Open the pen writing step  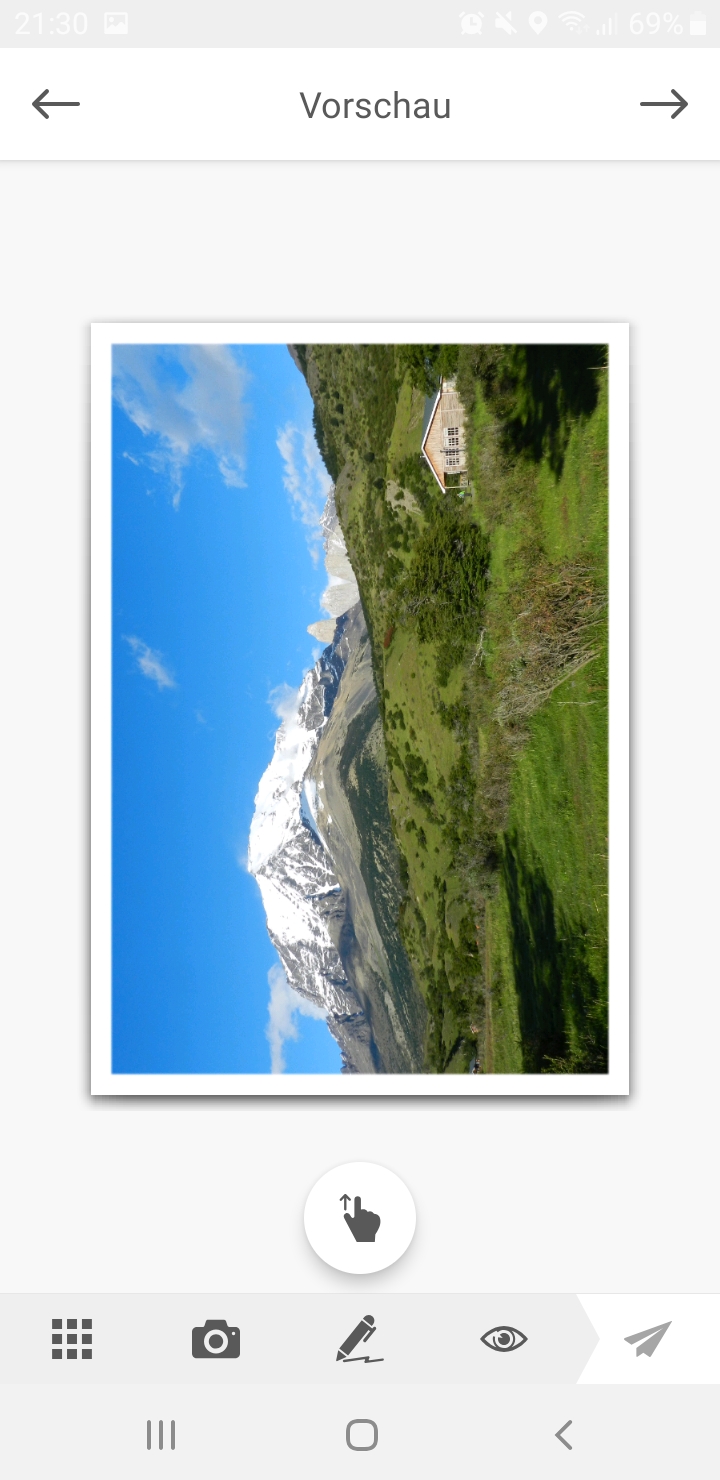coord(359,1339)
